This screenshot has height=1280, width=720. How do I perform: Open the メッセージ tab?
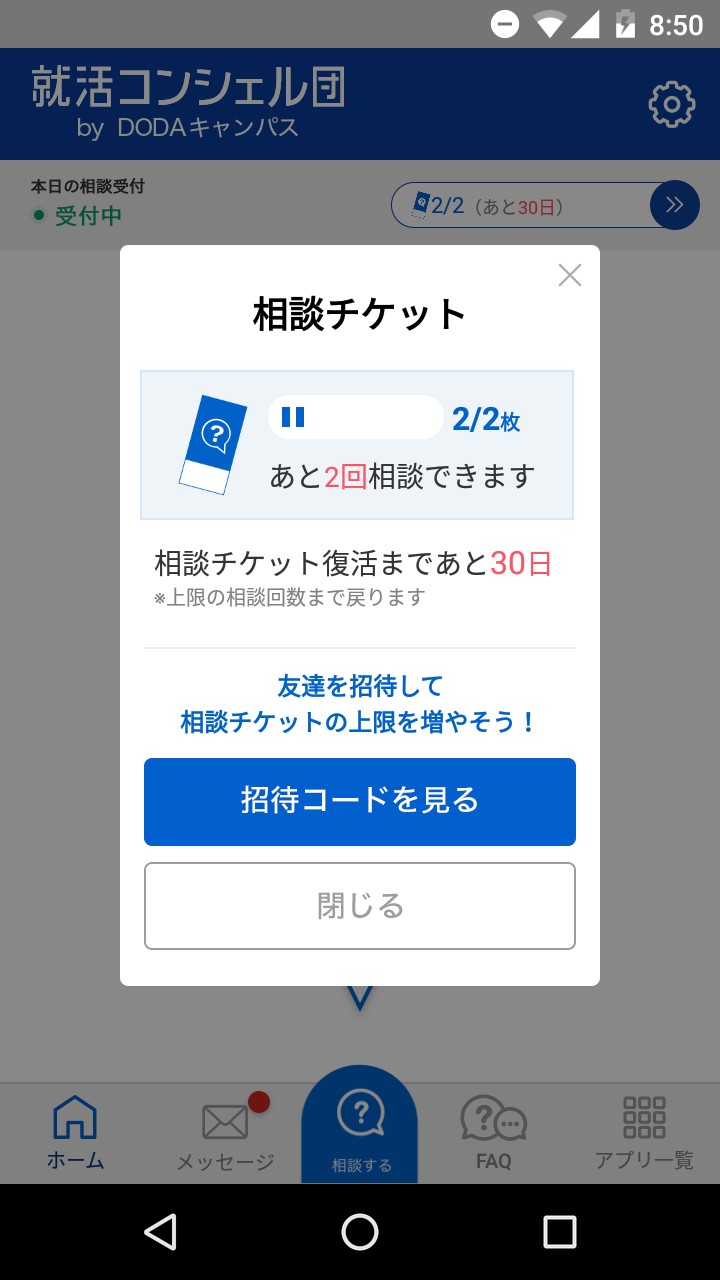click(x=225, y=1134)
